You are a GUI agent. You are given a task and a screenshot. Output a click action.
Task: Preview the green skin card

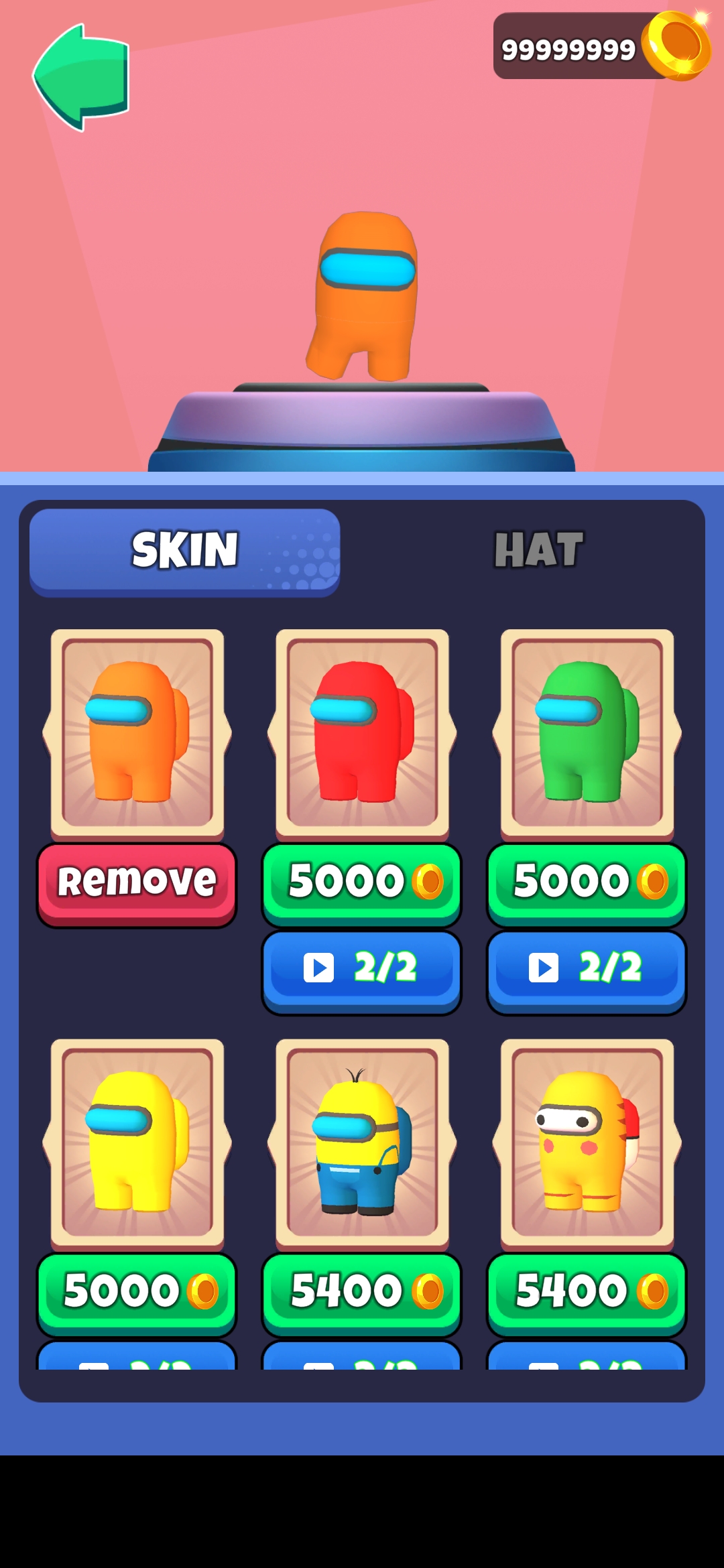coord(587,734)
